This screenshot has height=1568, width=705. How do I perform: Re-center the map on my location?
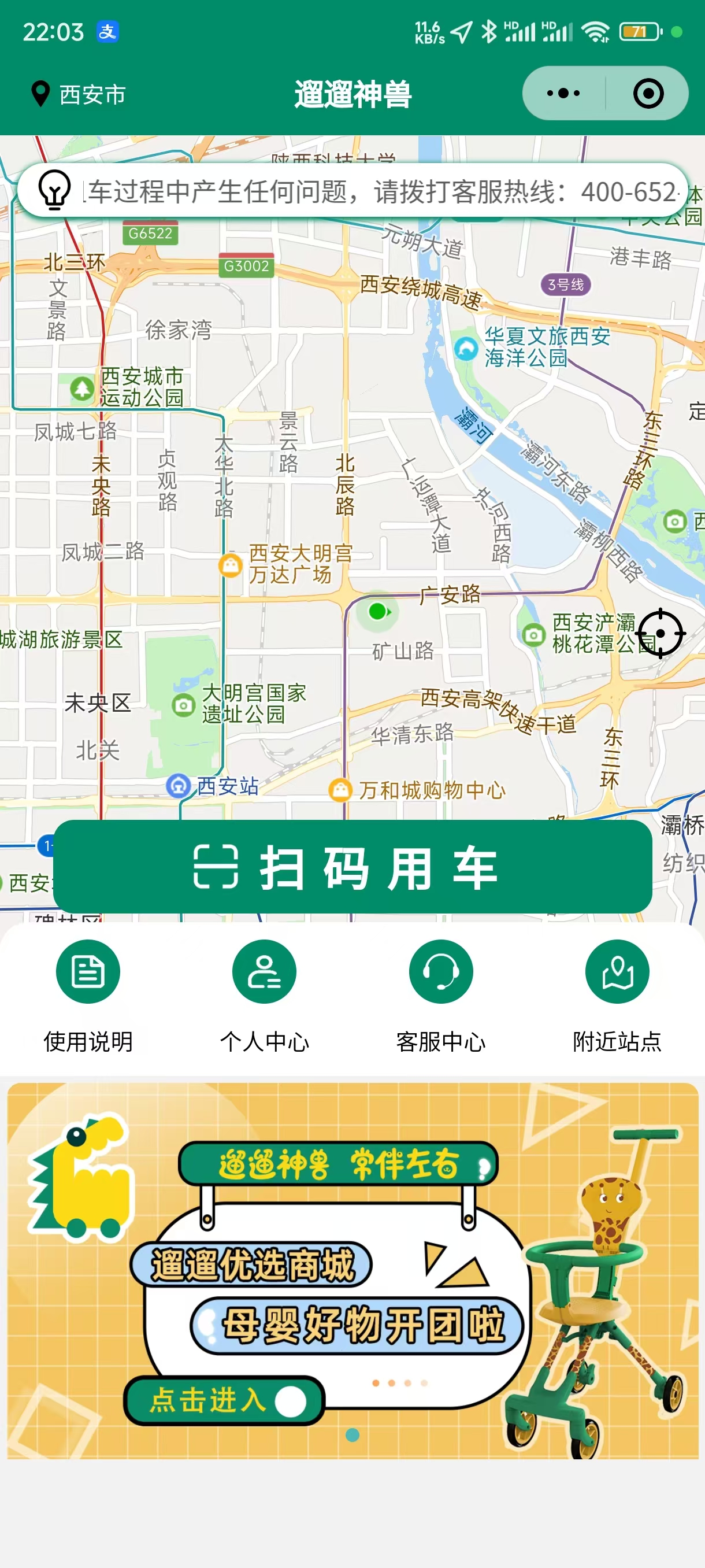pos(660,633)
